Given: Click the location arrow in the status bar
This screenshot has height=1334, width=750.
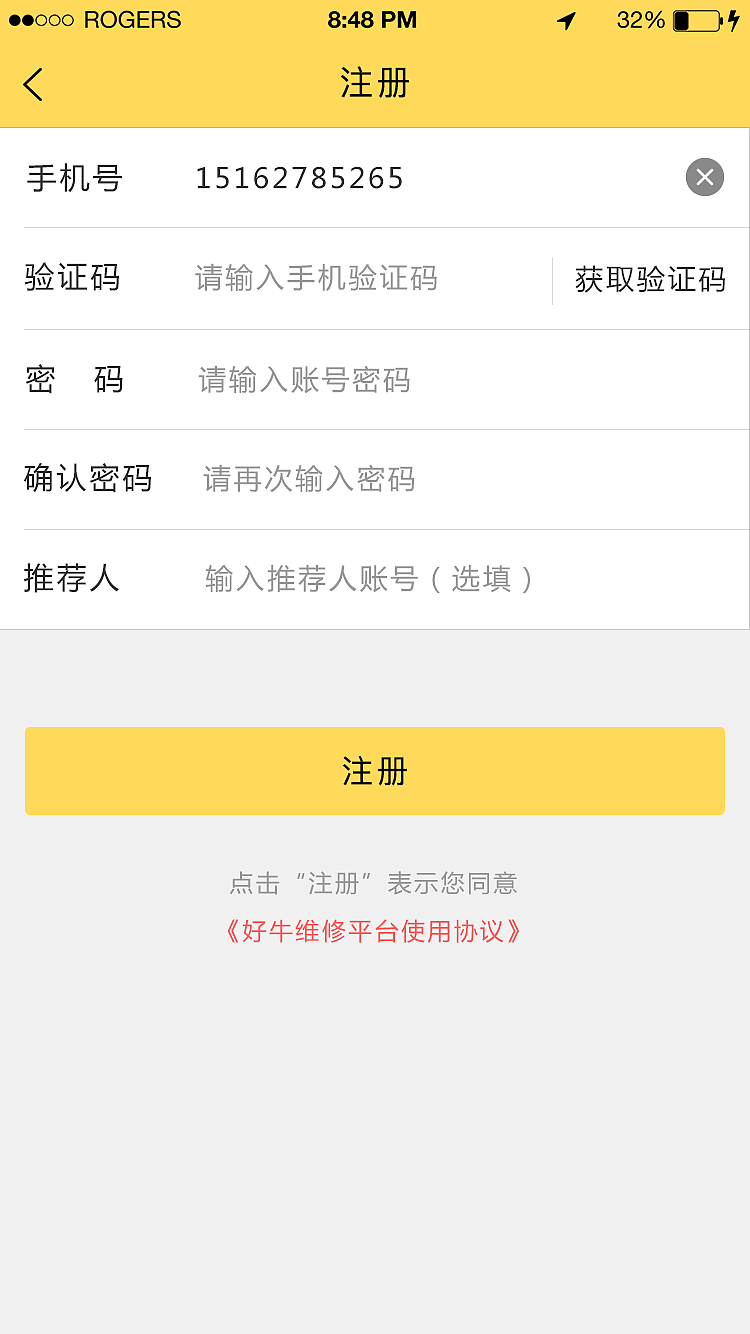Looking at the screenshot, I should point(566,20).
